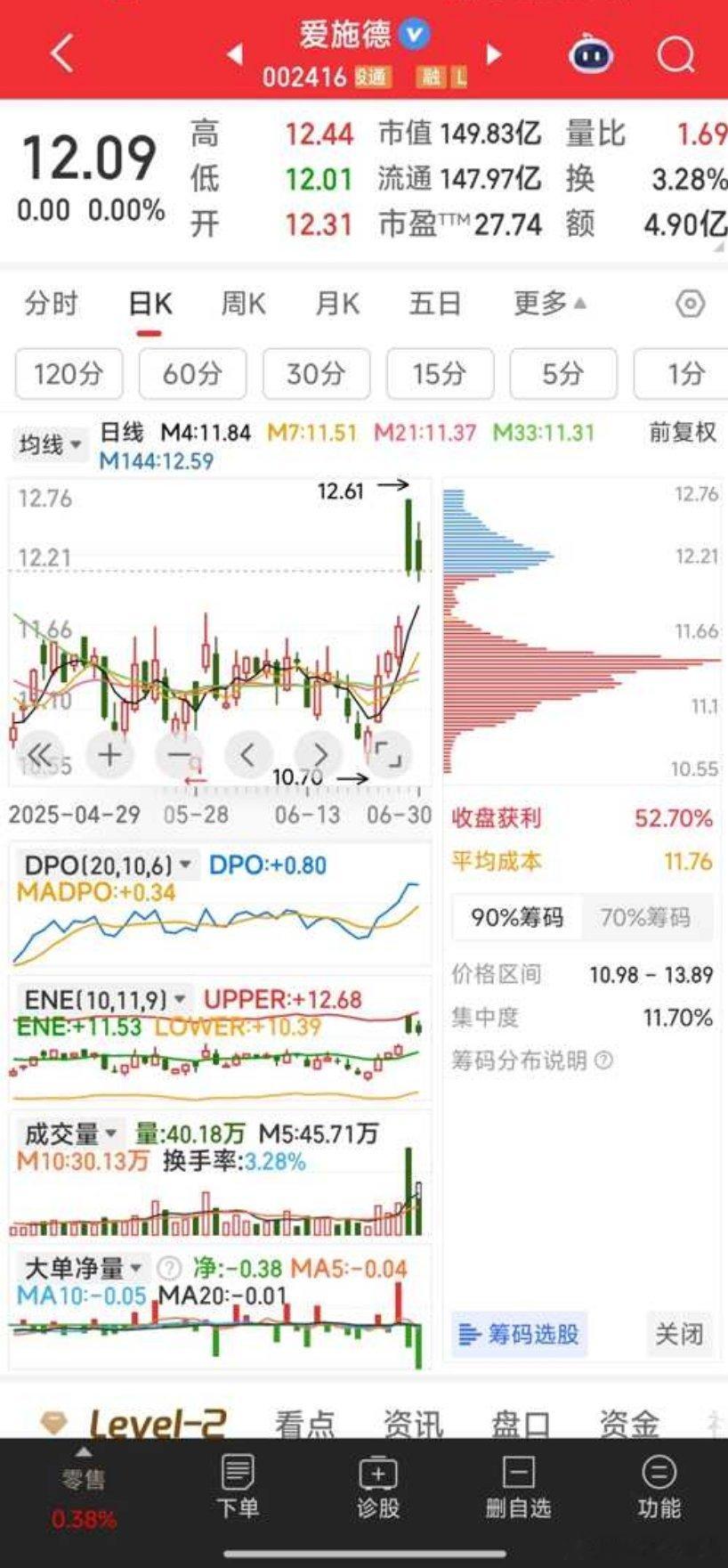Expand chart to fullscreen

pos(388,756)
